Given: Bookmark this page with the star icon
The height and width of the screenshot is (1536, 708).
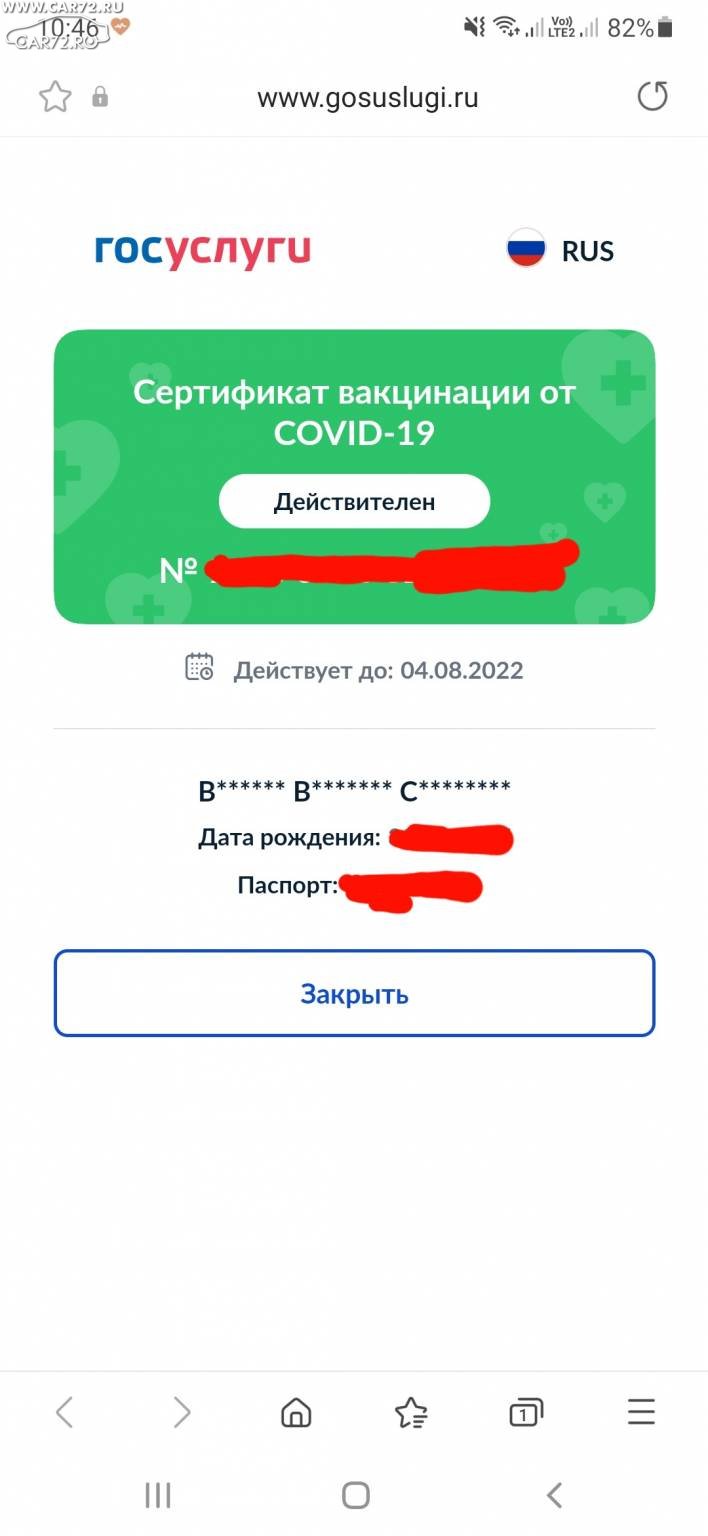Looking at the screenshot, I should [x=55, y=97].
